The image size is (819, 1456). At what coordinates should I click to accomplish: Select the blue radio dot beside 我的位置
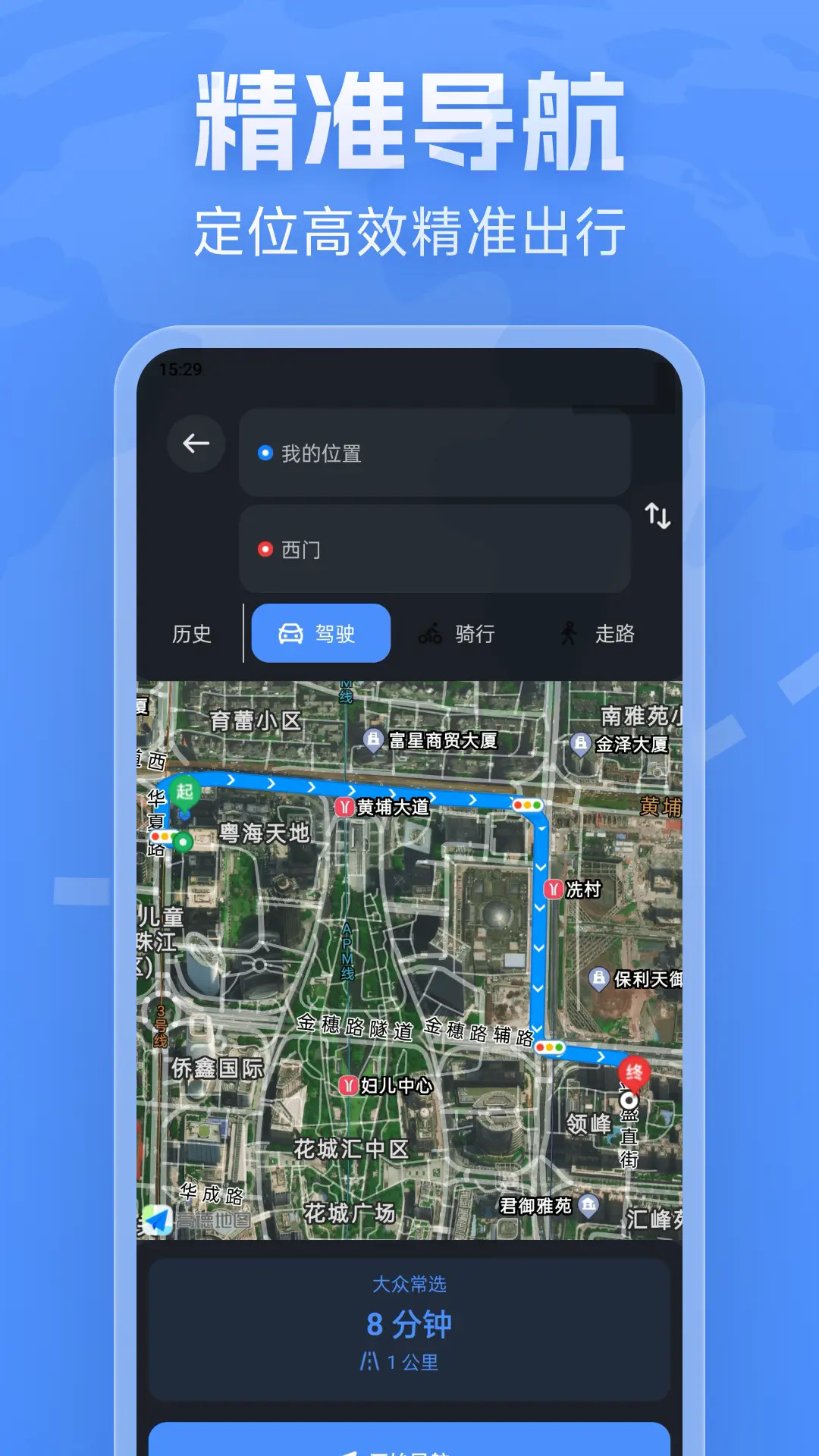(265, 451)
